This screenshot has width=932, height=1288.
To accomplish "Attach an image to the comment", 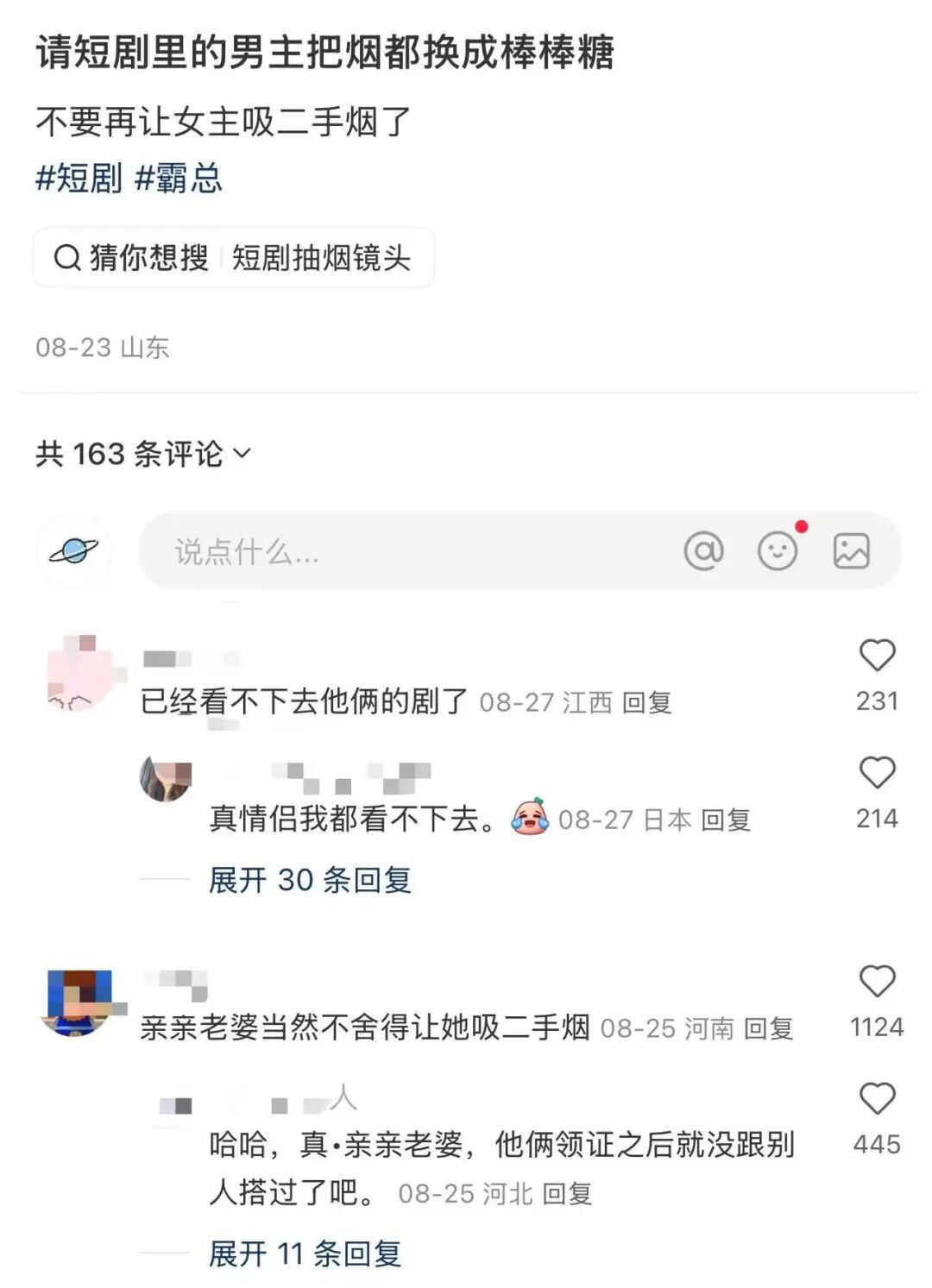I will click(851, 551).
